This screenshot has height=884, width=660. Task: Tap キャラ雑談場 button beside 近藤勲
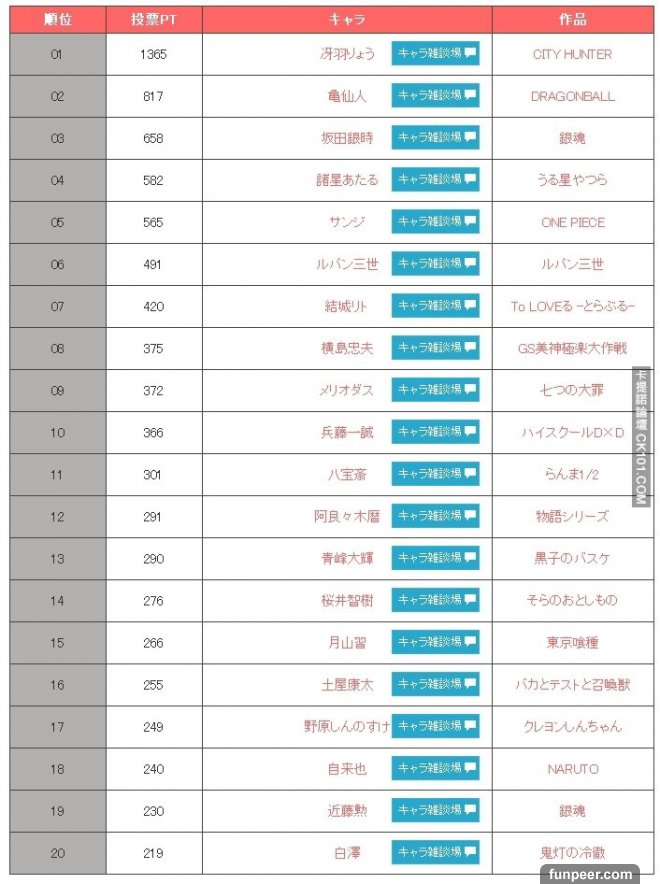(x=435, y=810)
